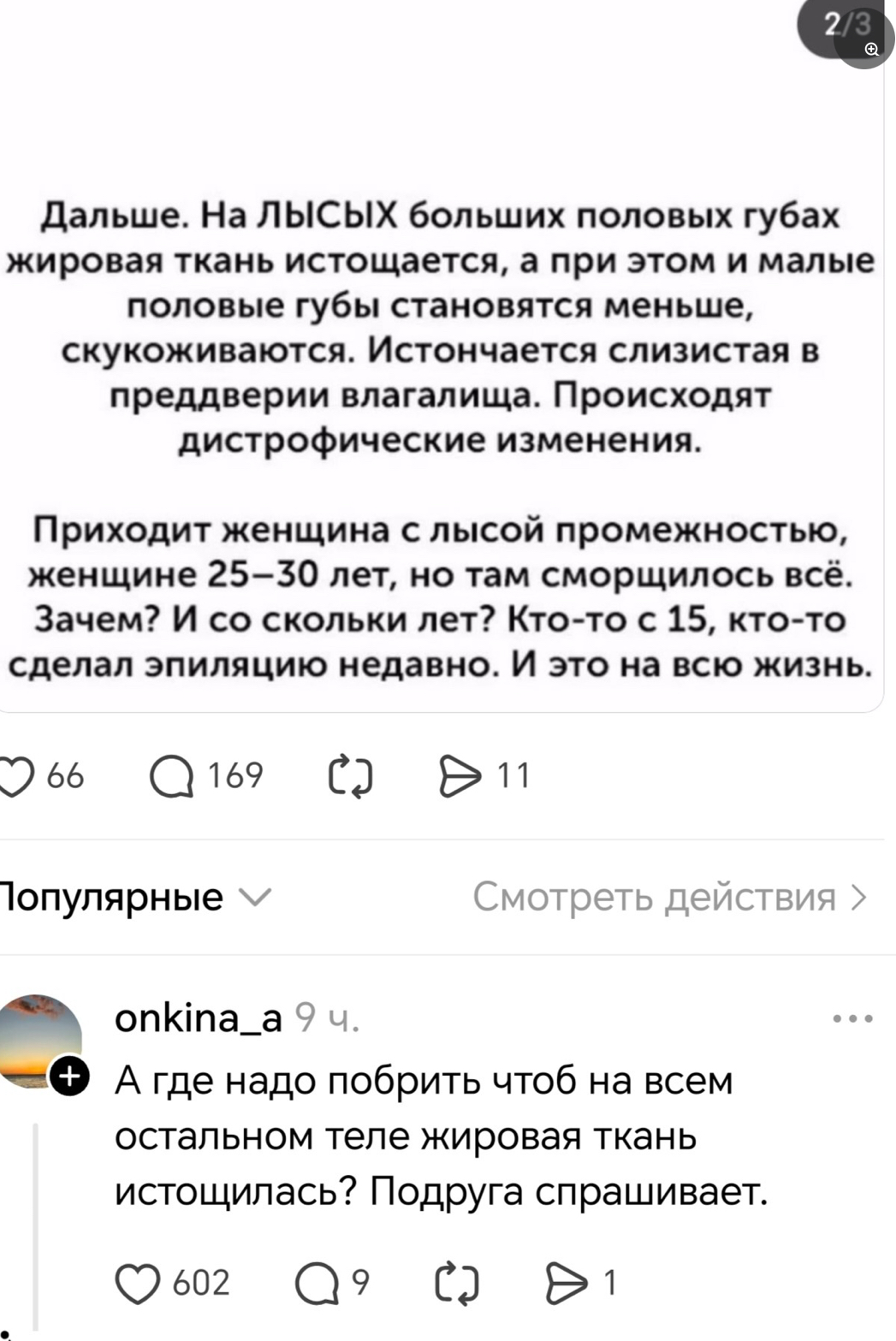
Task: Repost the main post
Action: 351,776
